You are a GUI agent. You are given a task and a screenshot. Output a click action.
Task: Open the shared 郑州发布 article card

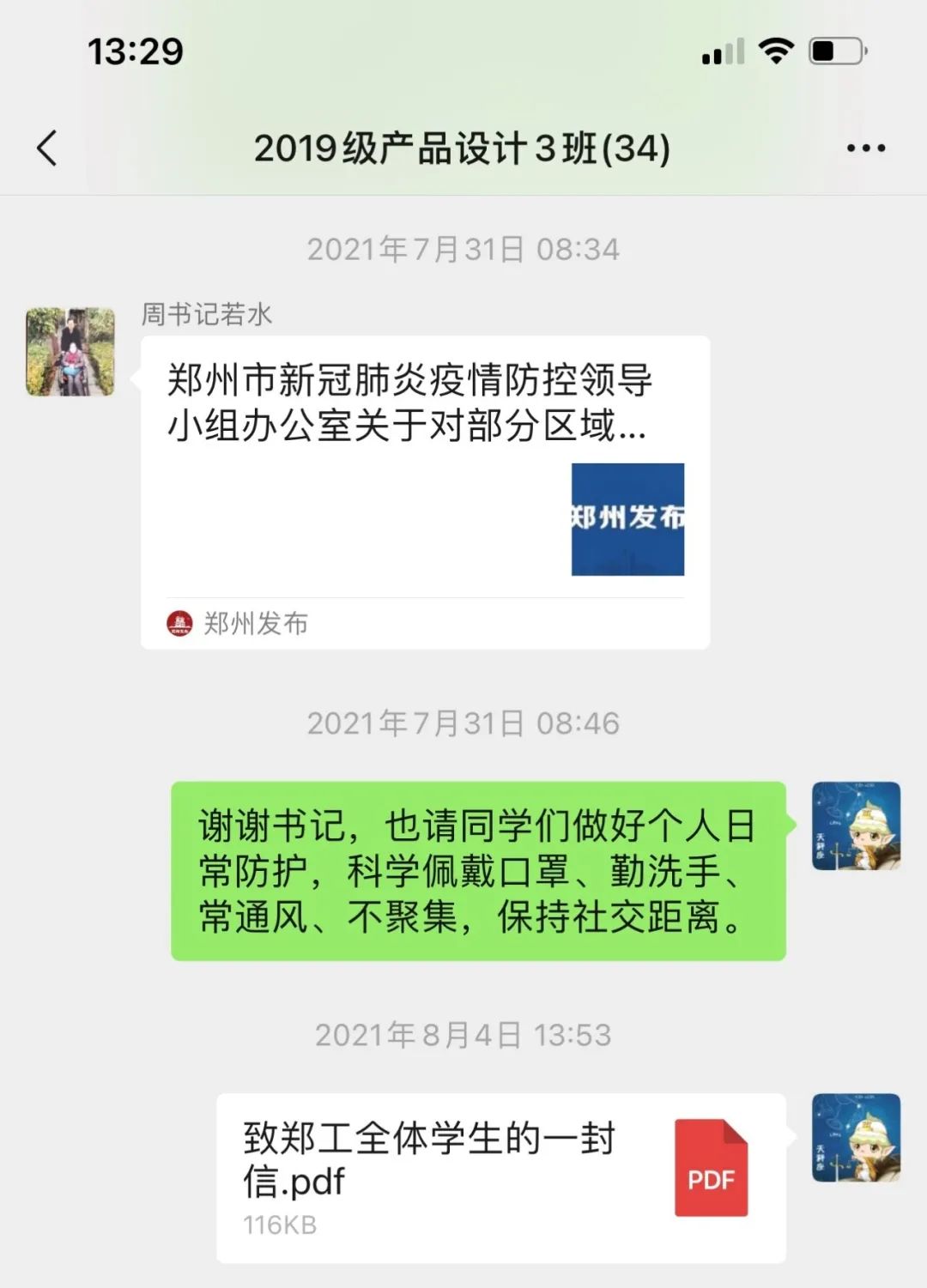[x=425, y=492]
